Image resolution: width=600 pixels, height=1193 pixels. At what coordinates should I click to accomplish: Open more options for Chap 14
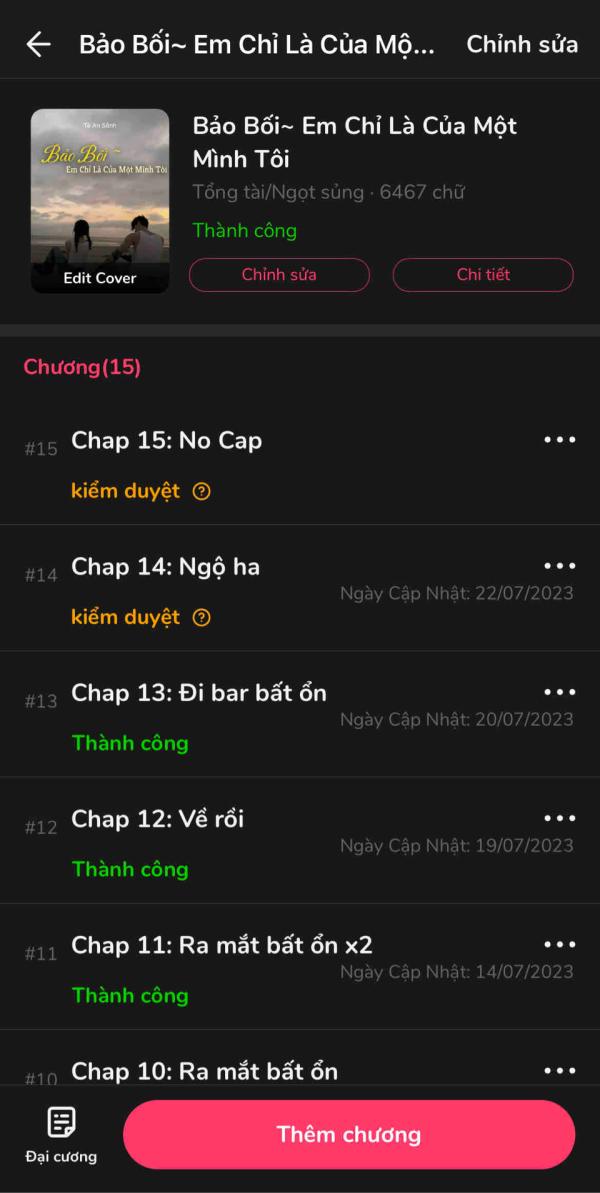559,566
